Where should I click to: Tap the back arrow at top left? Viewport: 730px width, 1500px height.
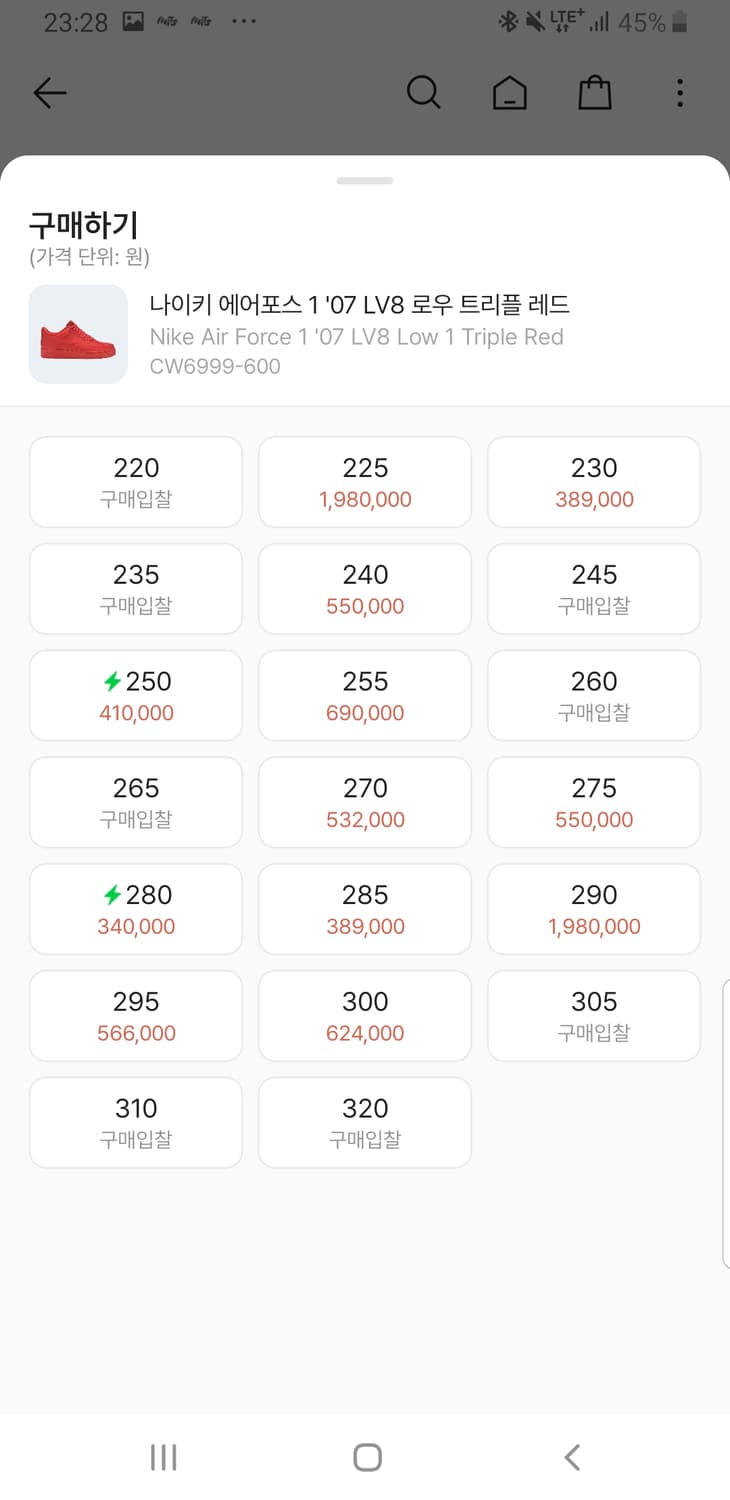tap(48, 92)
